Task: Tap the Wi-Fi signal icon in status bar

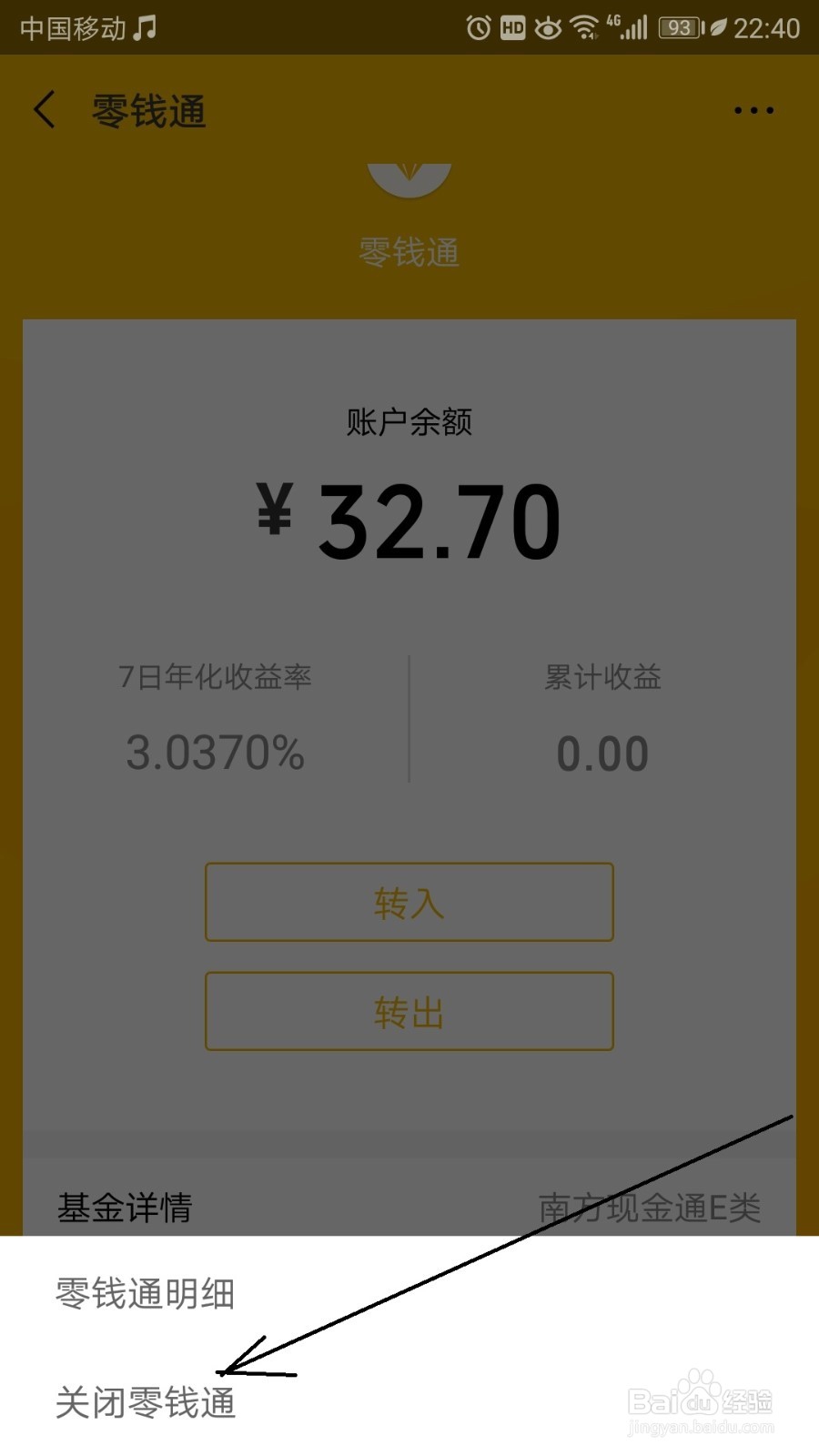Action: (x=585, y=27)
